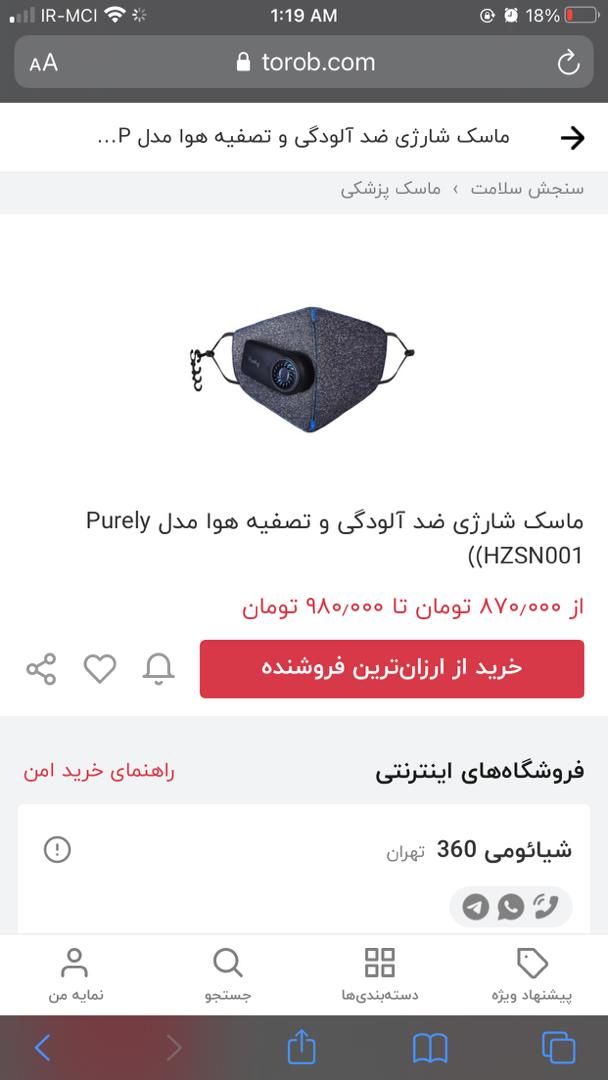This screenshot has width=608, height=1080.
Task: Switch to the دسته‌بندی‌ها tab
Action: click(380, 975)
